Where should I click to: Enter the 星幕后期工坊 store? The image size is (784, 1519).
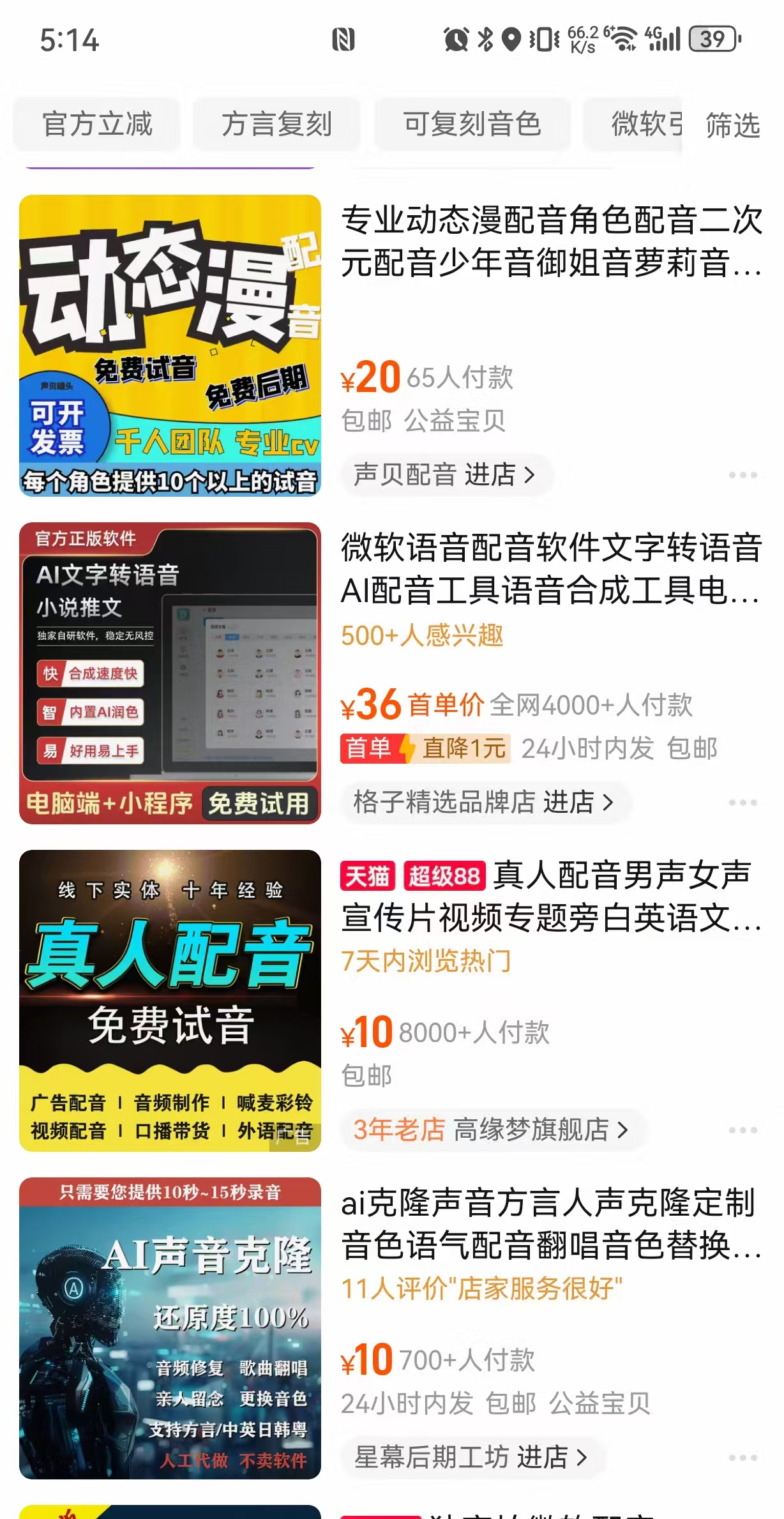coord(471,1457)
